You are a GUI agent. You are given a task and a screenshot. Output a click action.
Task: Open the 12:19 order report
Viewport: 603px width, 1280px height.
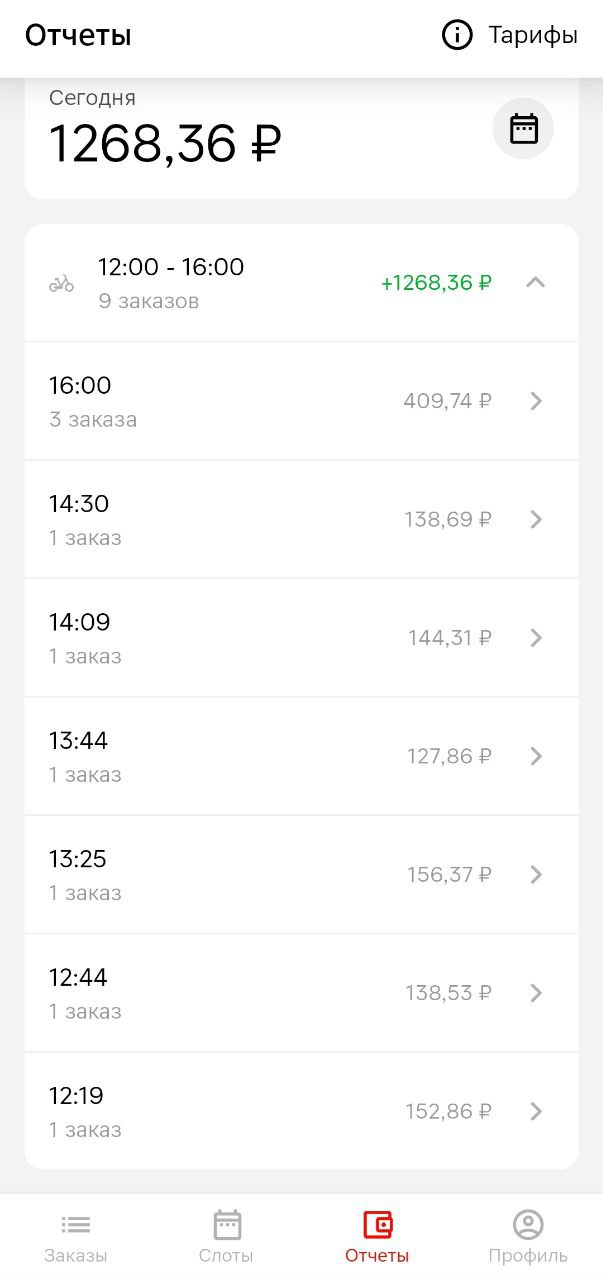click(301, 1111)
